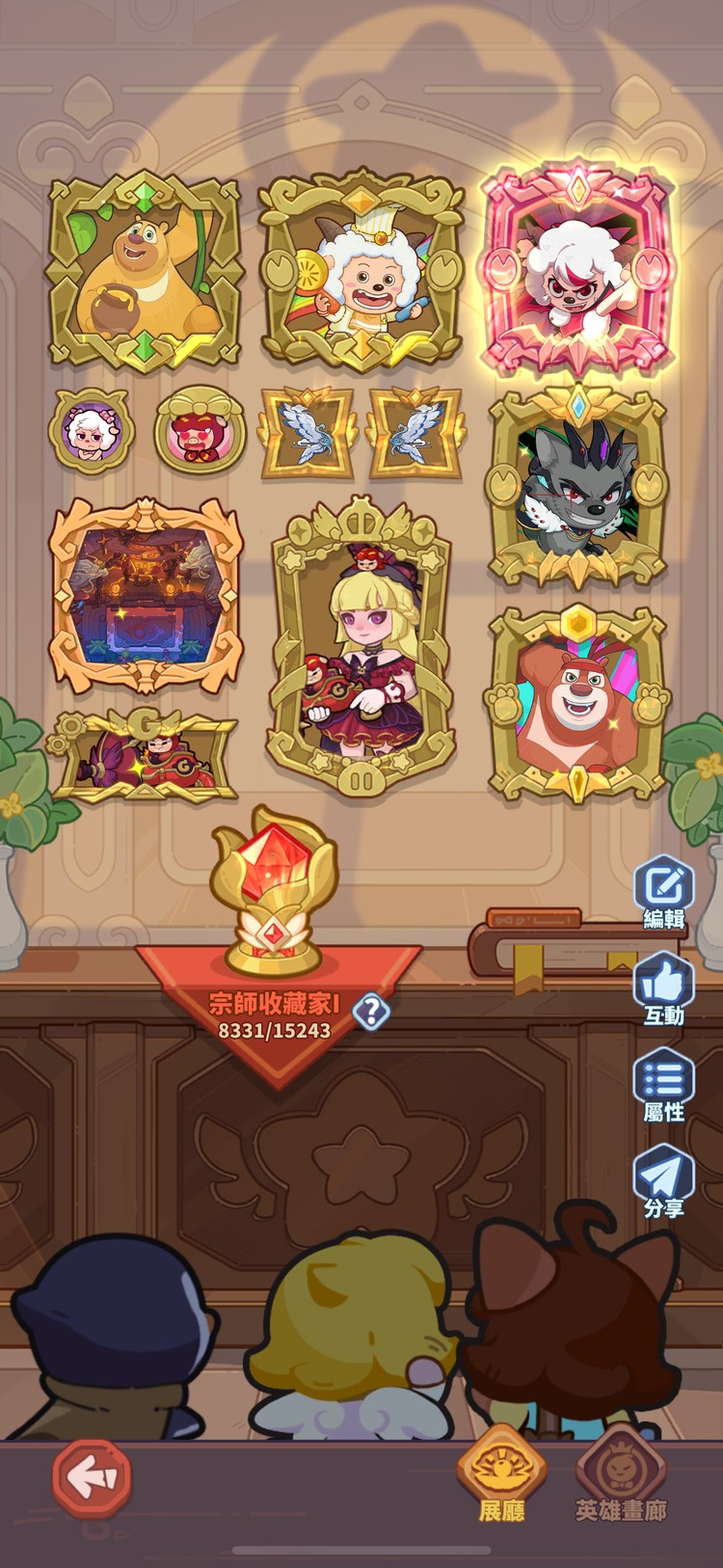
Task: Open the 互動 thumbs-up interaction button
Action: pyautogui.click(x=664, y=986)
